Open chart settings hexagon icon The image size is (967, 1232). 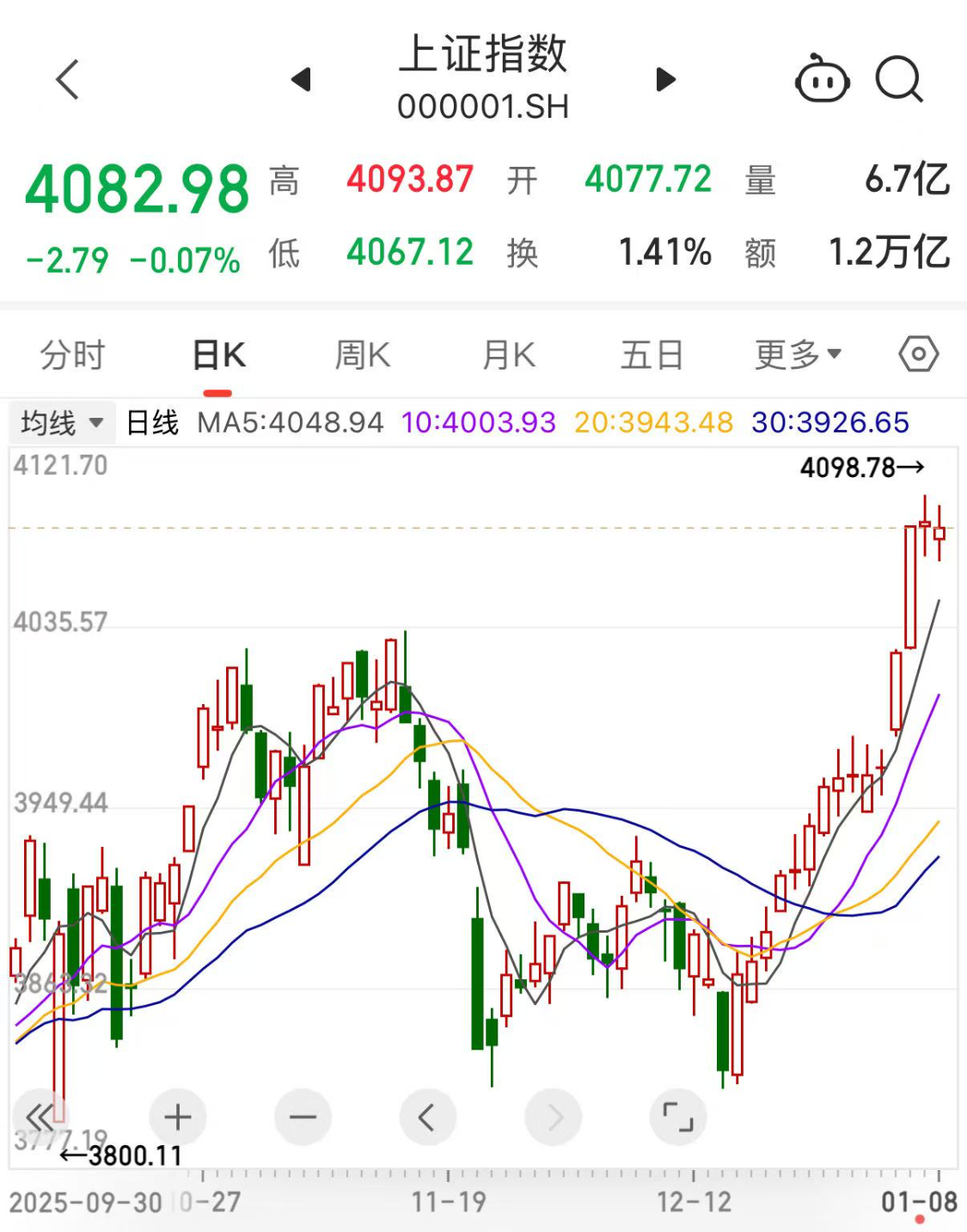[x=918, y=354]
